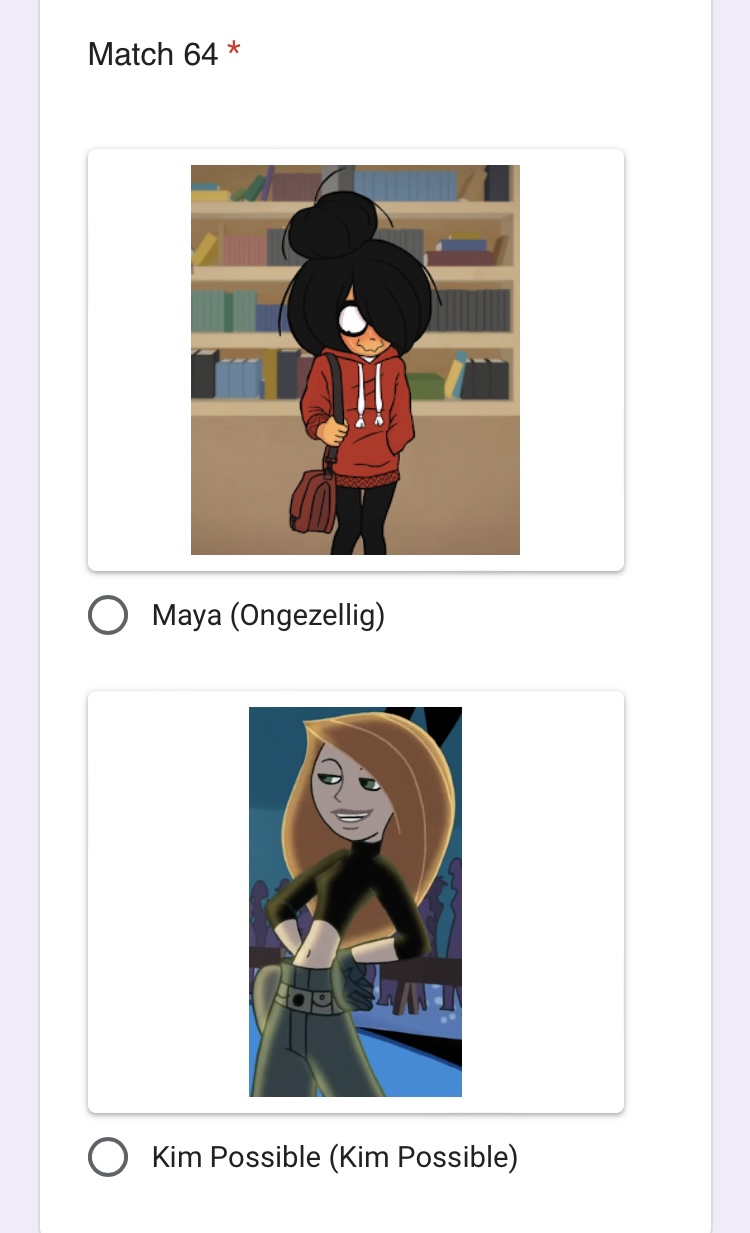Tap the Maya image card

[x=355, y=360]
